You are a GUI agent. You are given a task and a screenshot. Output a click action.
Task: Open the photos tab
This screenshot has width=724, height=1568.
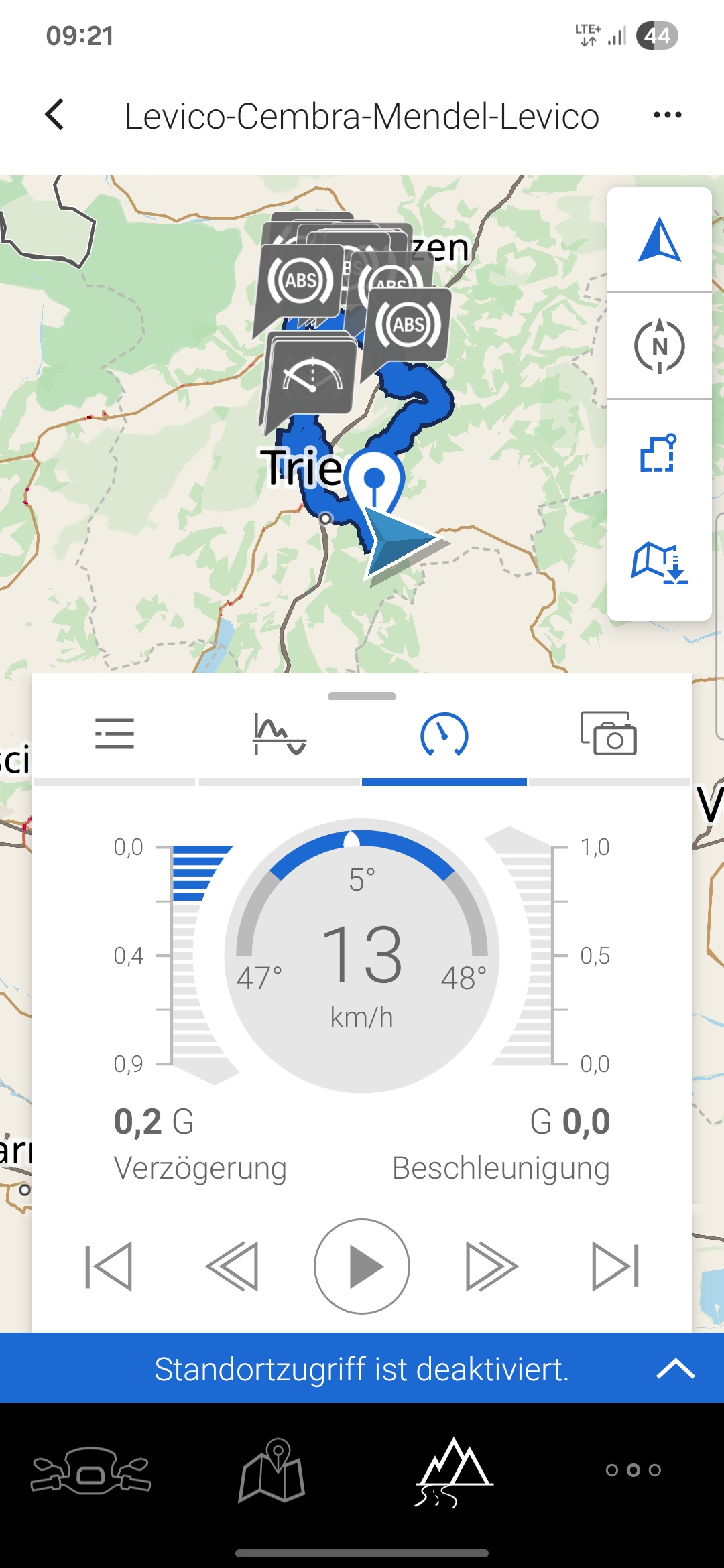coord(609,734)
